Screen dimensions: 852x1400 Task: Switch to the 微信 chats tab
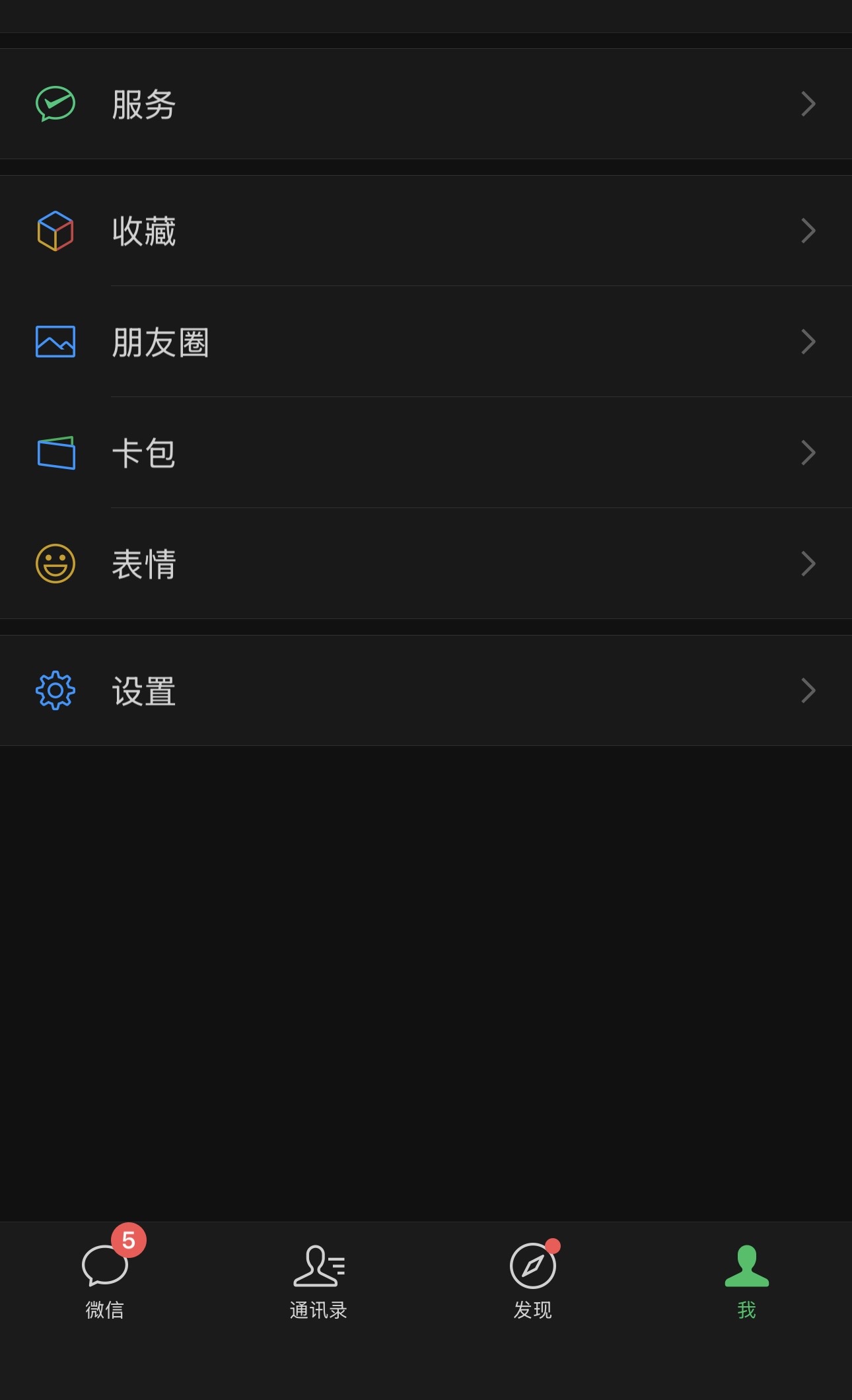(x=105, y=1280)
